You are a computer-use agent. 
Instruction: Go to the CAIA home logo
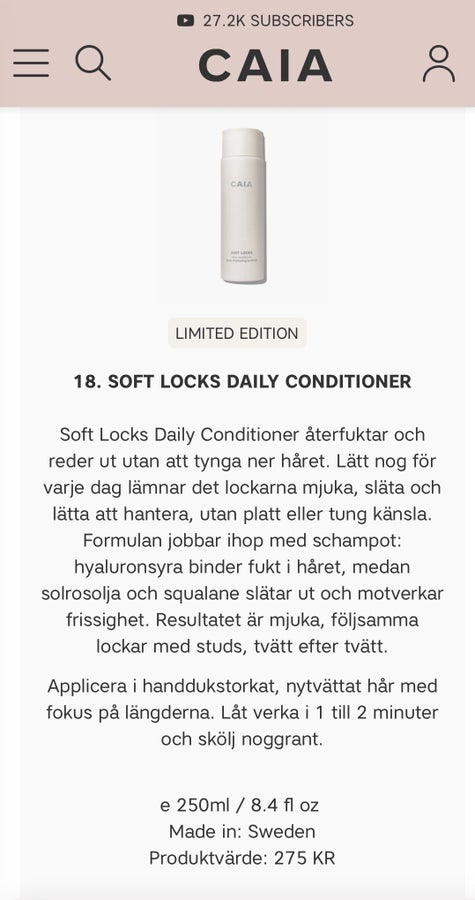[265, 65]
